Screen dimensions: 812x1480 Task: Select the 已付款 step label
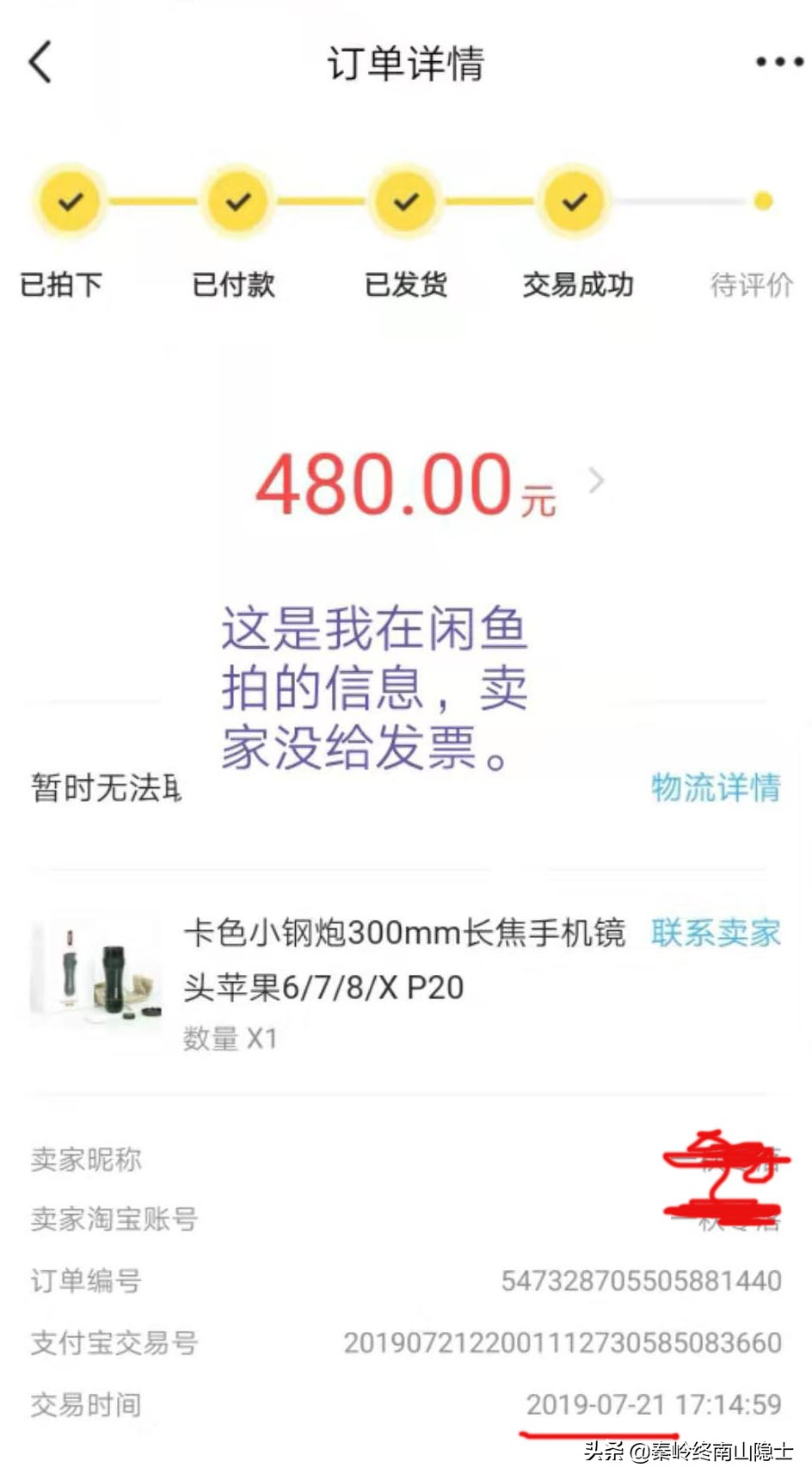pyautogui.click(x=236, y=285)
